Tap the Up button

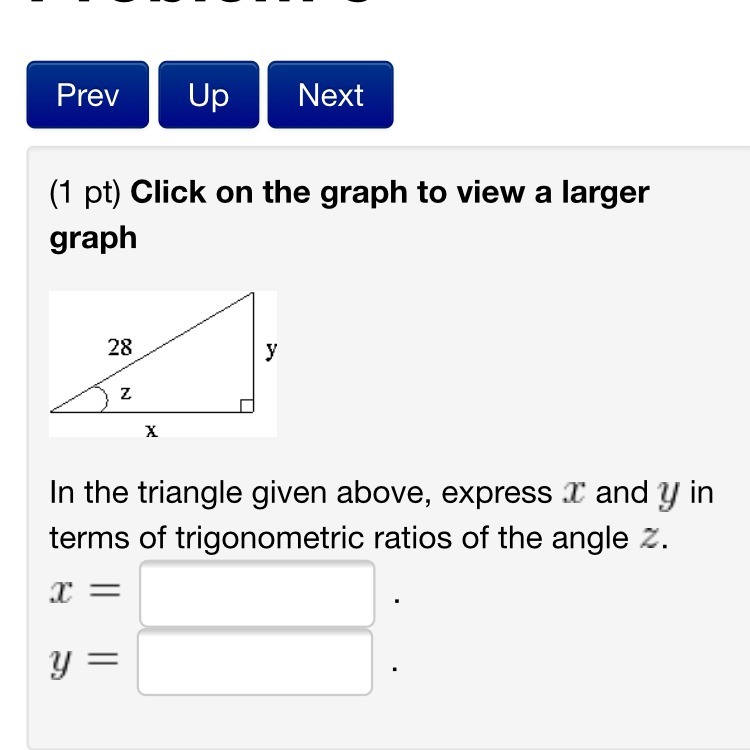point(209,95)
